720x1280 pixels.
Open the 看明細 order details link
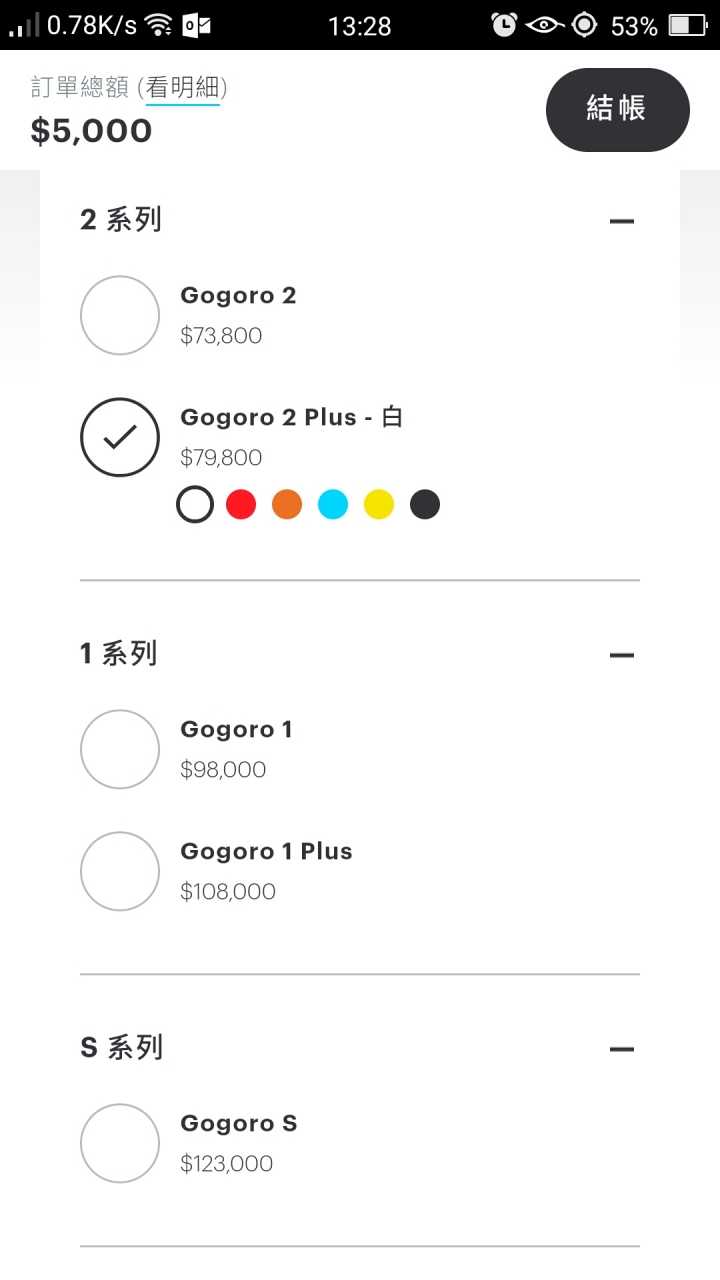click(183, 88)
